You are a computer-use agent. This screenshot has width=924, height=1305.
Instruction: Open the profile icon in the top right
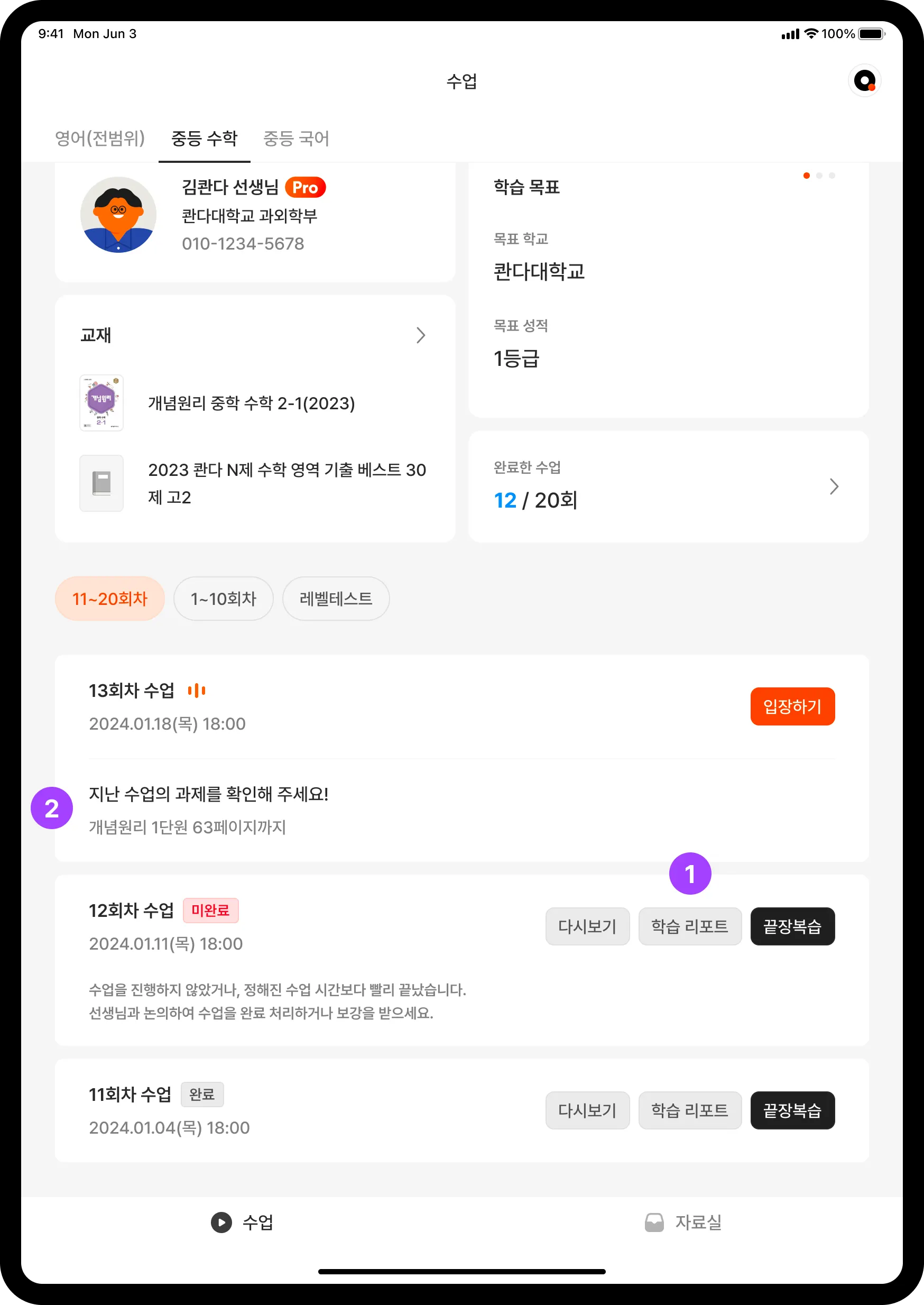click(864, 81)
